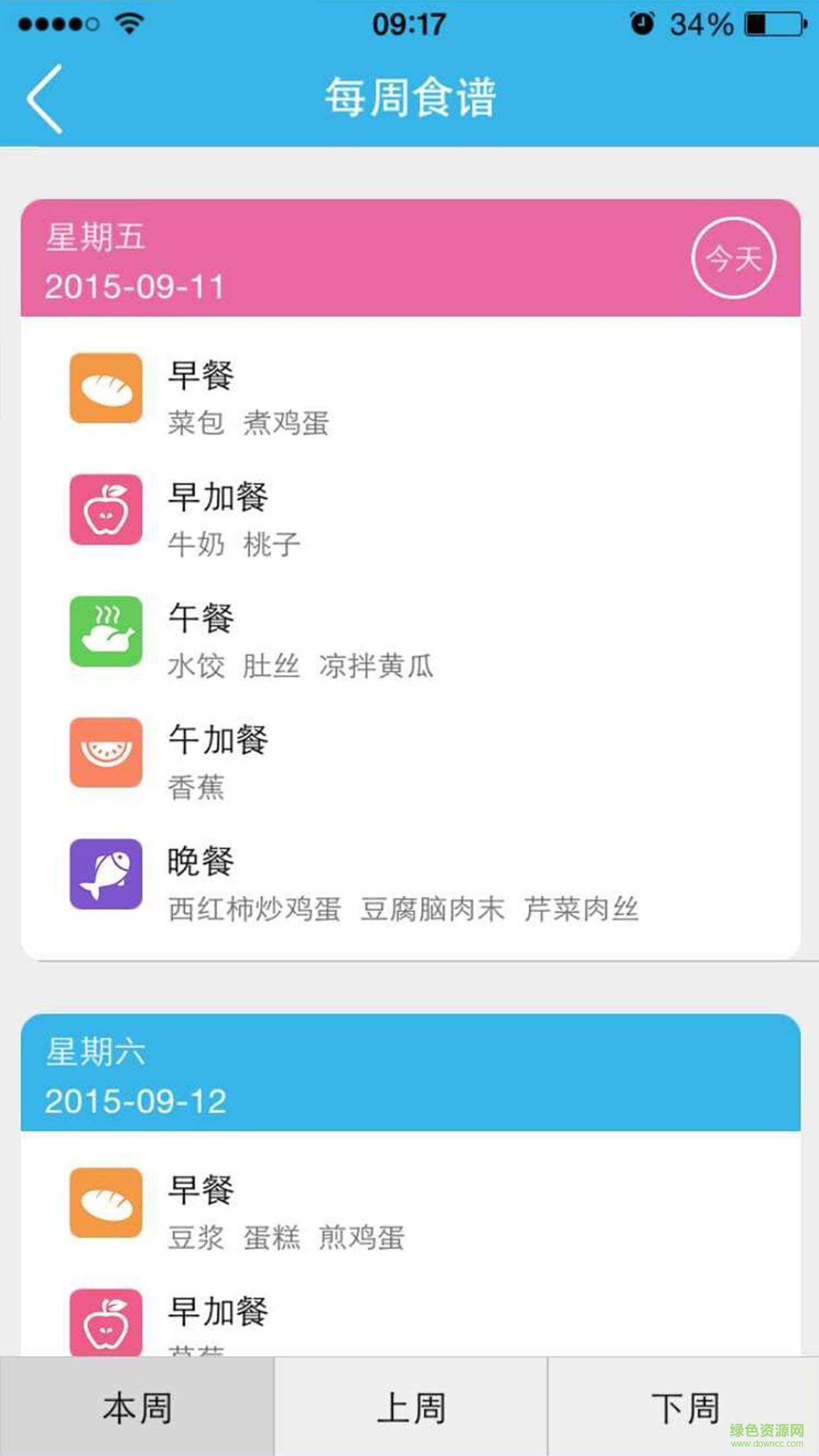Viewport: 819px width, 1456px height.
Task: Select the bread icon for Friday breakfast
Action: click(106, 388)
